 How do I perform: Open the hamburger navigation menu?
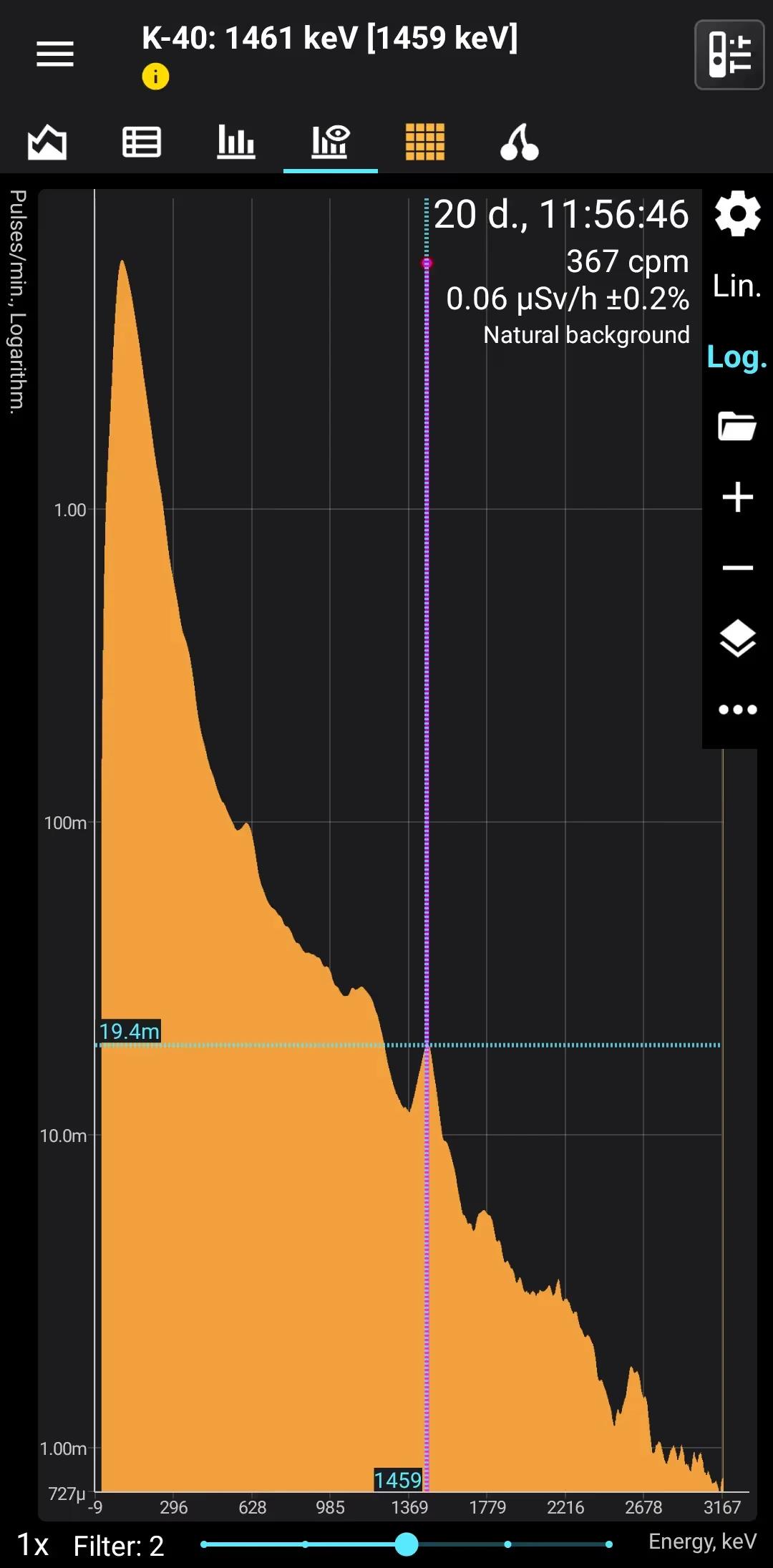tap(55, 54)
